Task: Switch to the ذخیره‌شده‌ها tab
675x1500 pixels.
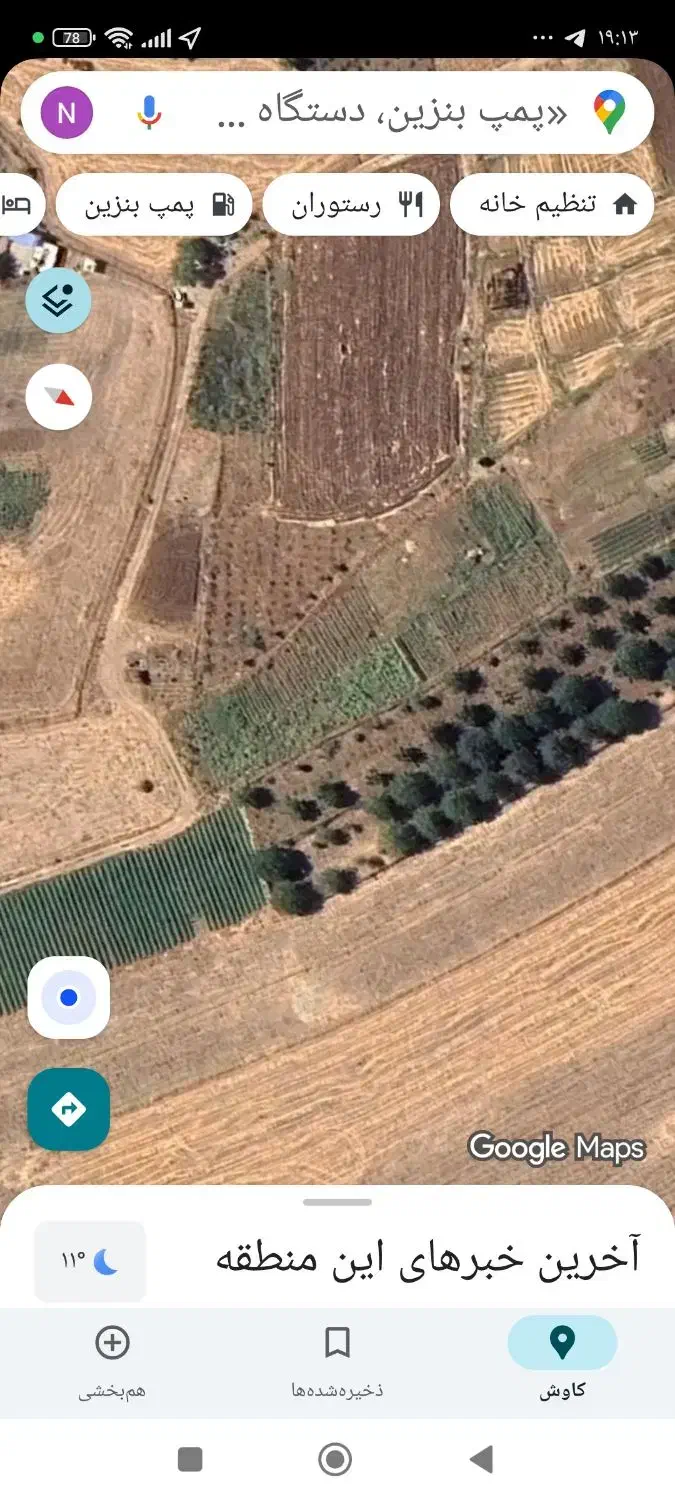Action: click(x=337, y=1357)
